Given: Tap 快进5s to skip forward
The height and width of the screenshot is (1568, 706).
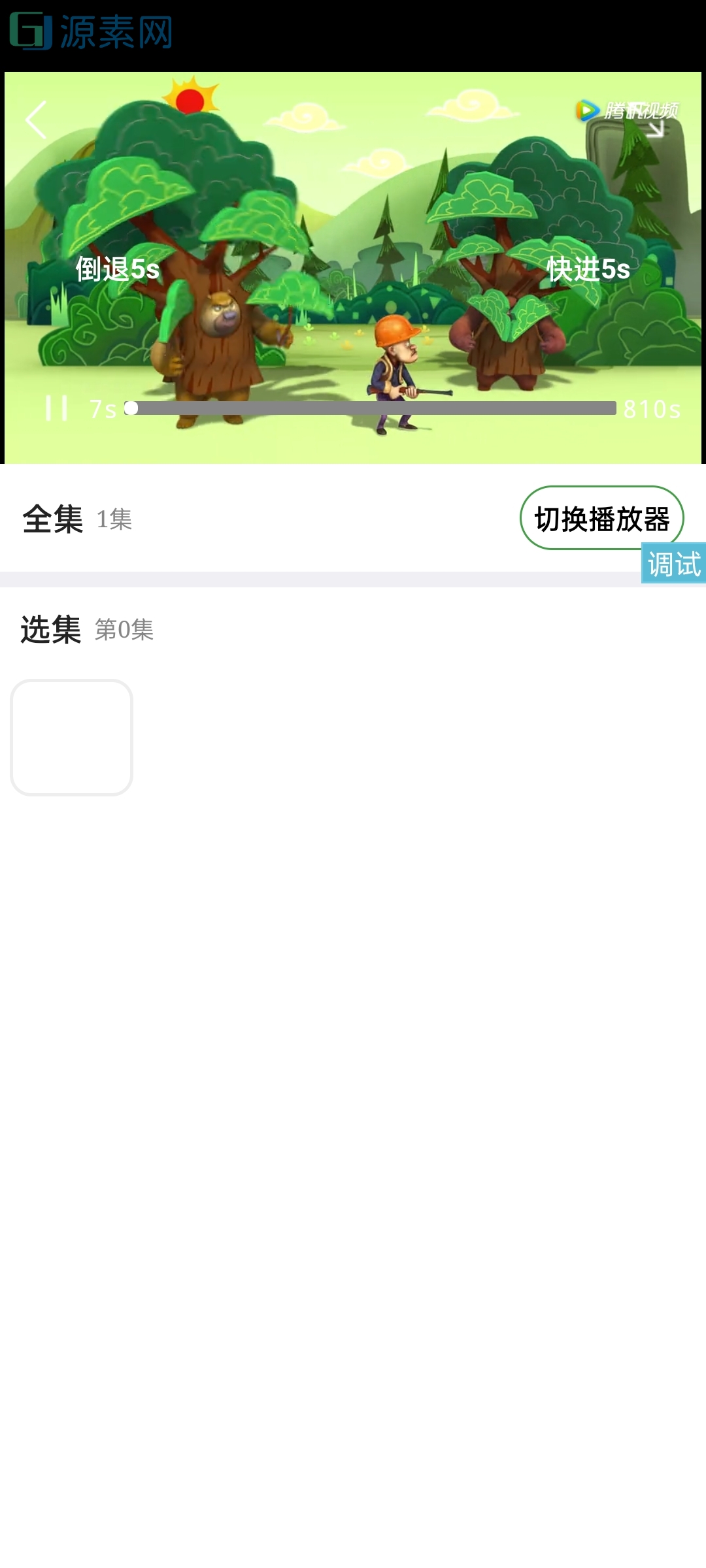Looking at the screenshot, I should coord(587,268).
